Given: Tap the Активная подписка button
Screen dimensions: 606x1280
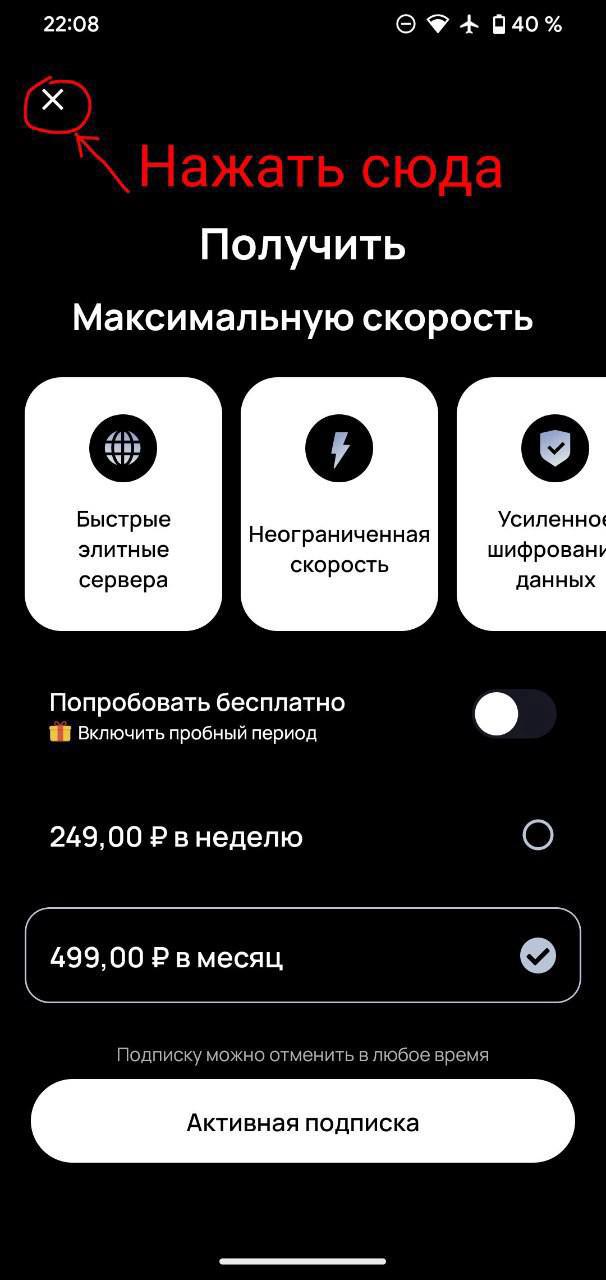Looking at the screenshot, I should coord(302,1122).
